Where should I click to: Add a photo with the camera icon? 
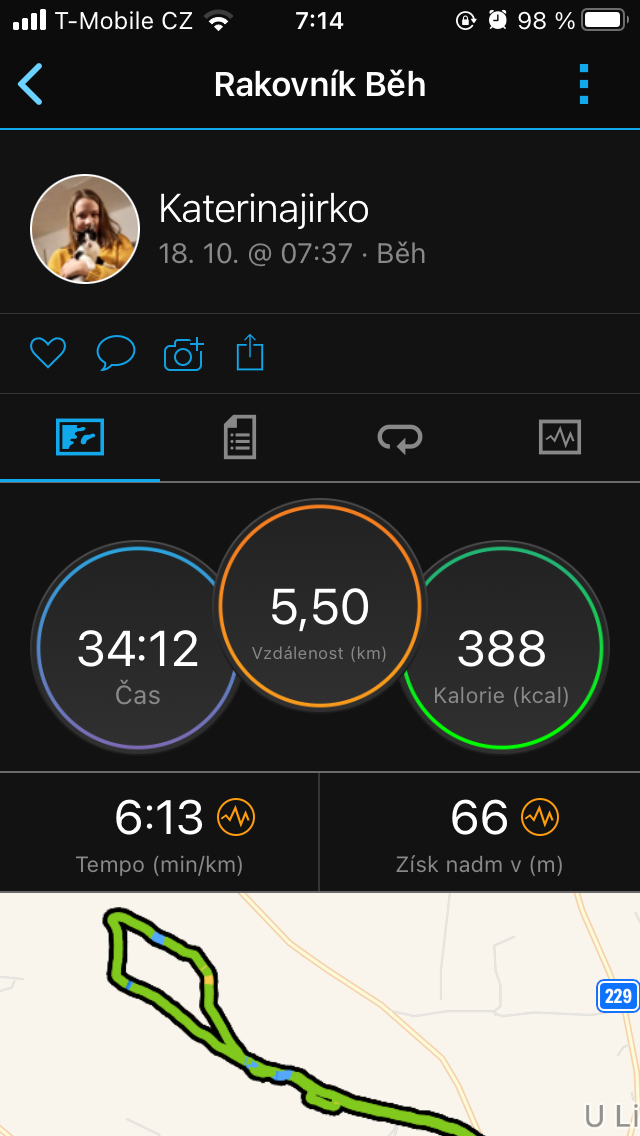[x=183, y=354]
